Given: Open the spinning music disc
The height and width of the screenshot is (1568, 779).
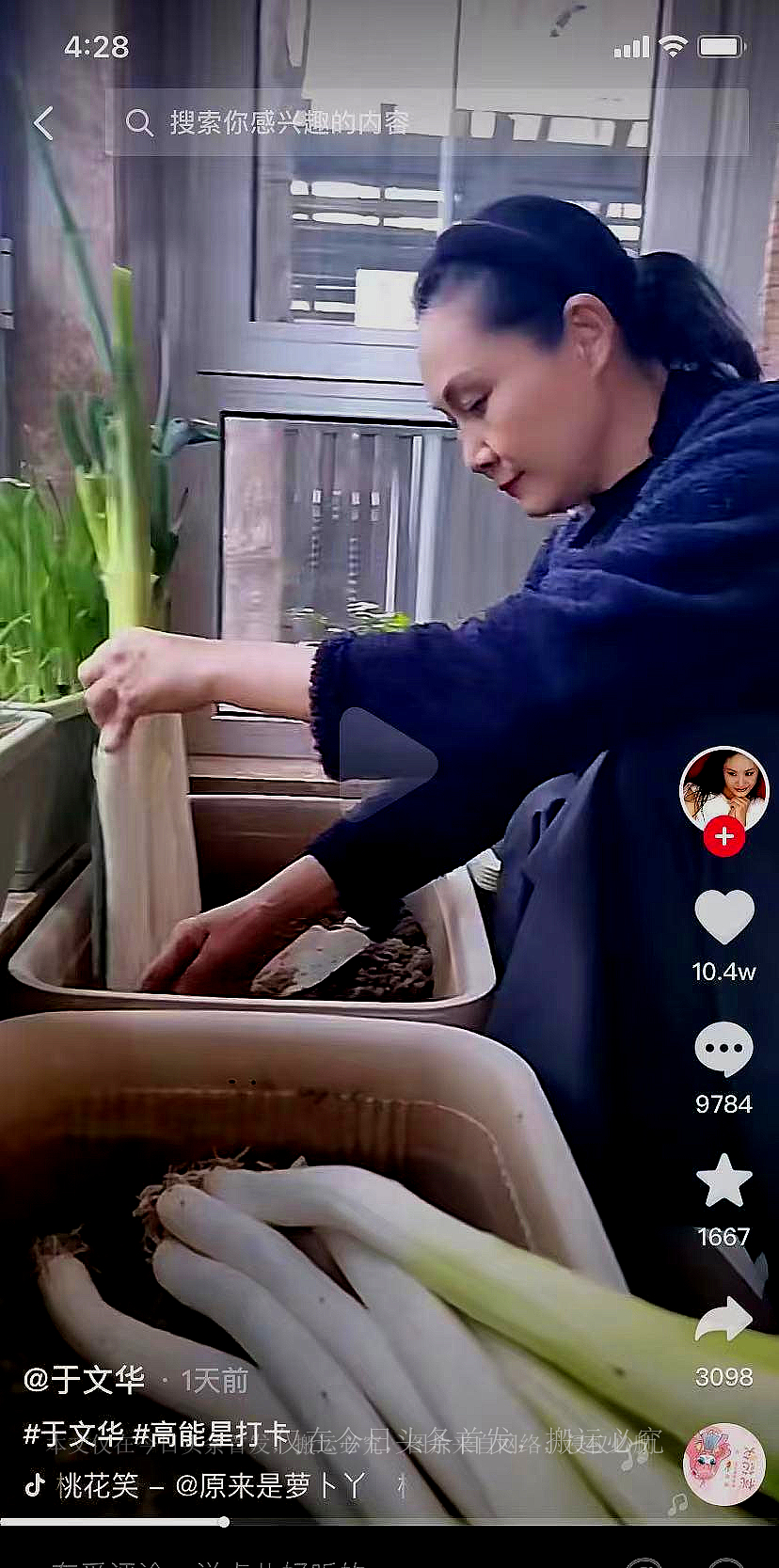Looking at the screenshot, I should click(x=723, y=1465).
